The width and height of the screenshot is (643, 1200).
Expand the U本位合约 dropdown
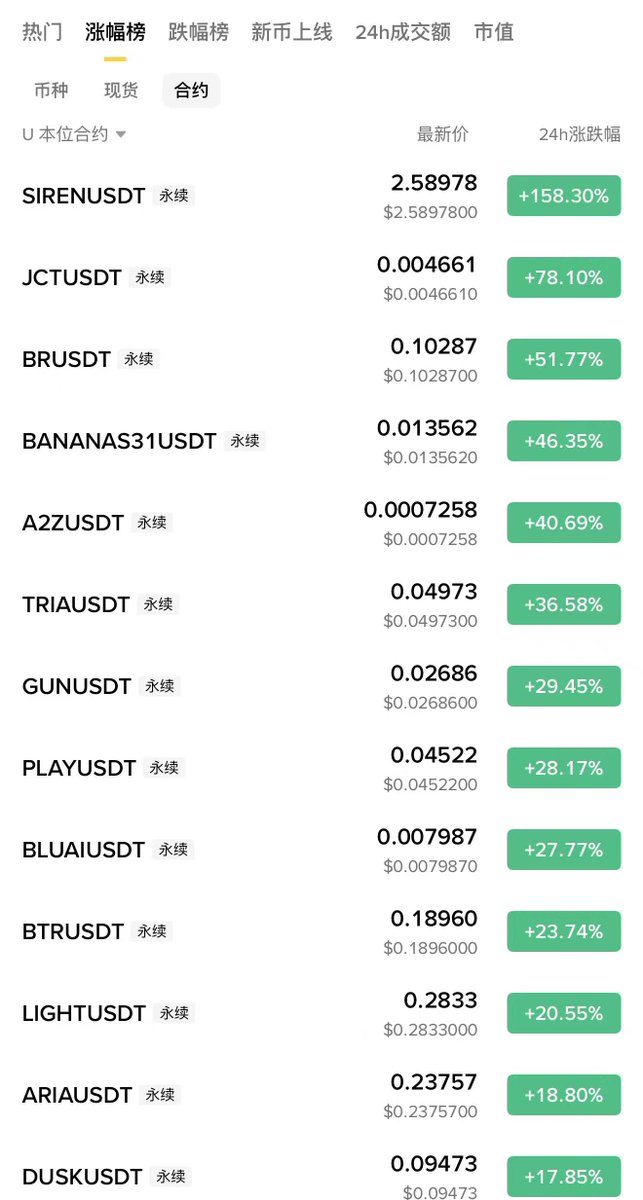coord(74,134)
